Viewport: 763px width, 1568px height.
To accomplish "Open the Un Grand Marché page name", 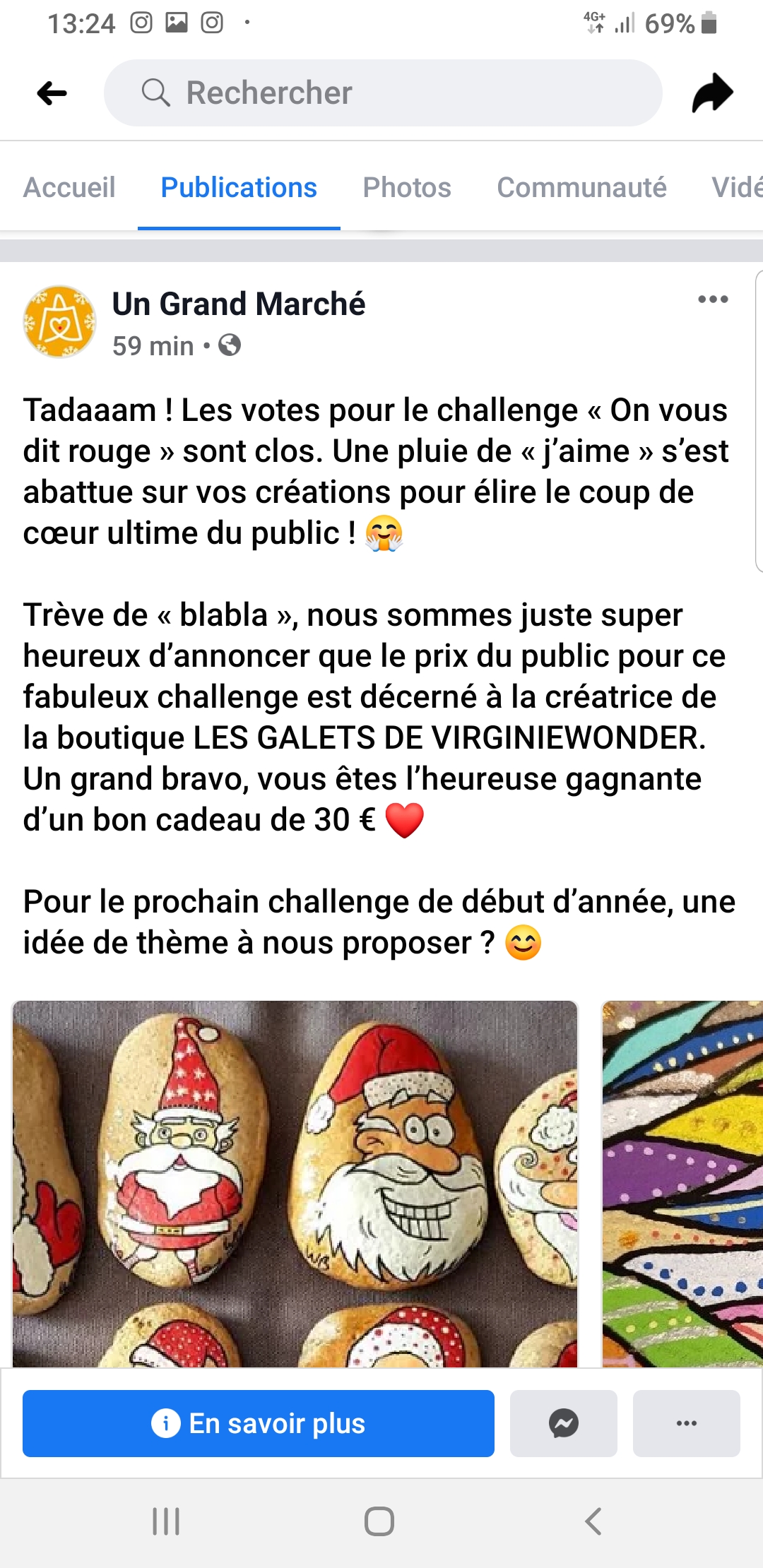I will click(x=239, y=304).
